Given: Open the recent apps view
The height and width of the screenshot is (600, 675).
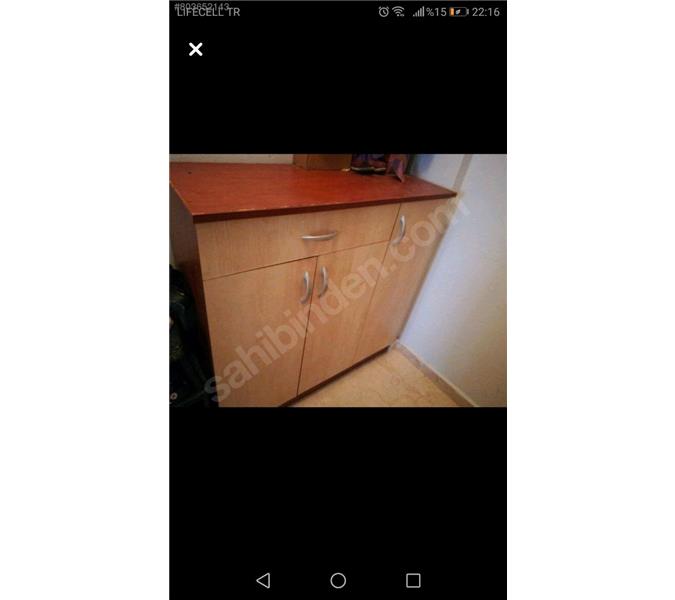Looking at the screenshot, I should 413,580.
